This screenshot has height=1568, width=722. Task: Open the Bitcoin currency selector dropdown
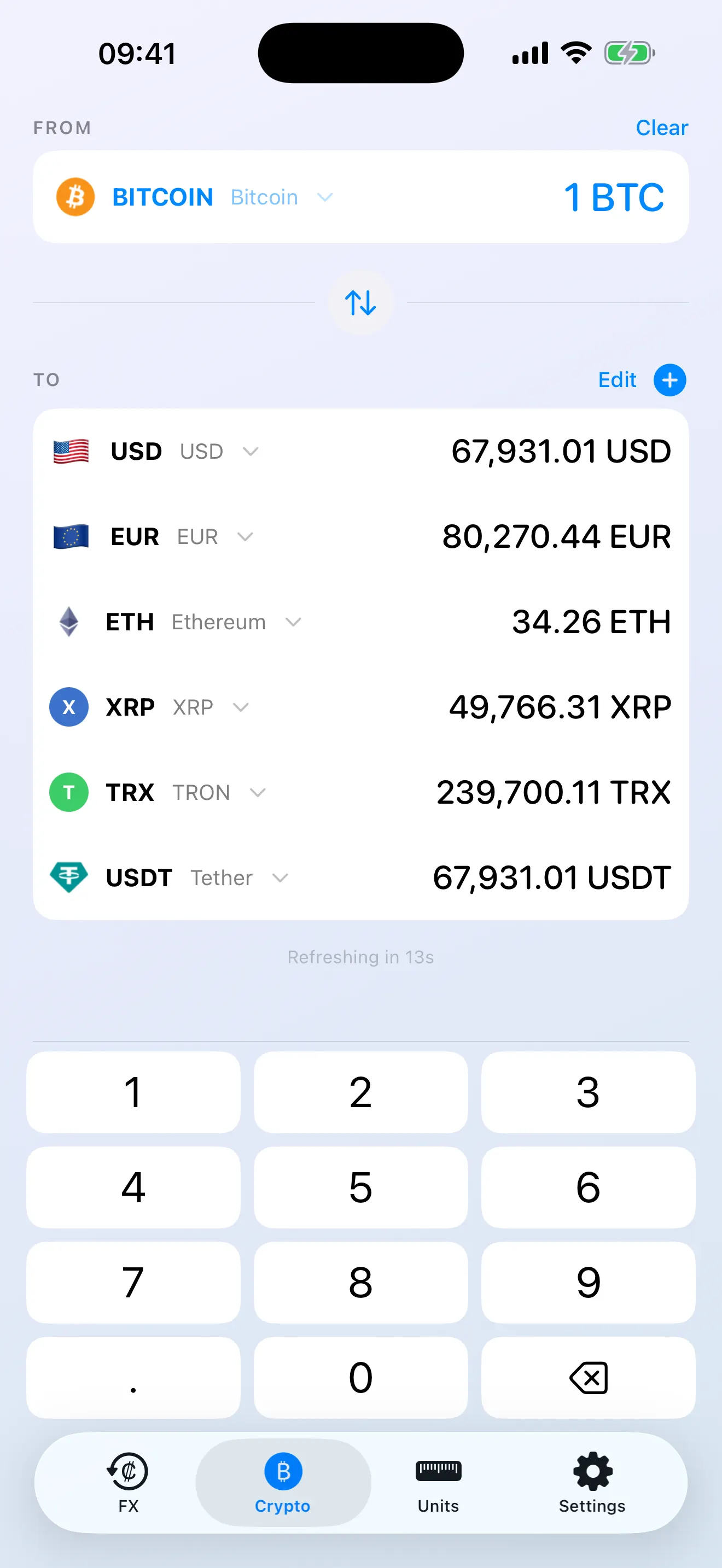[x=324, y=197]
